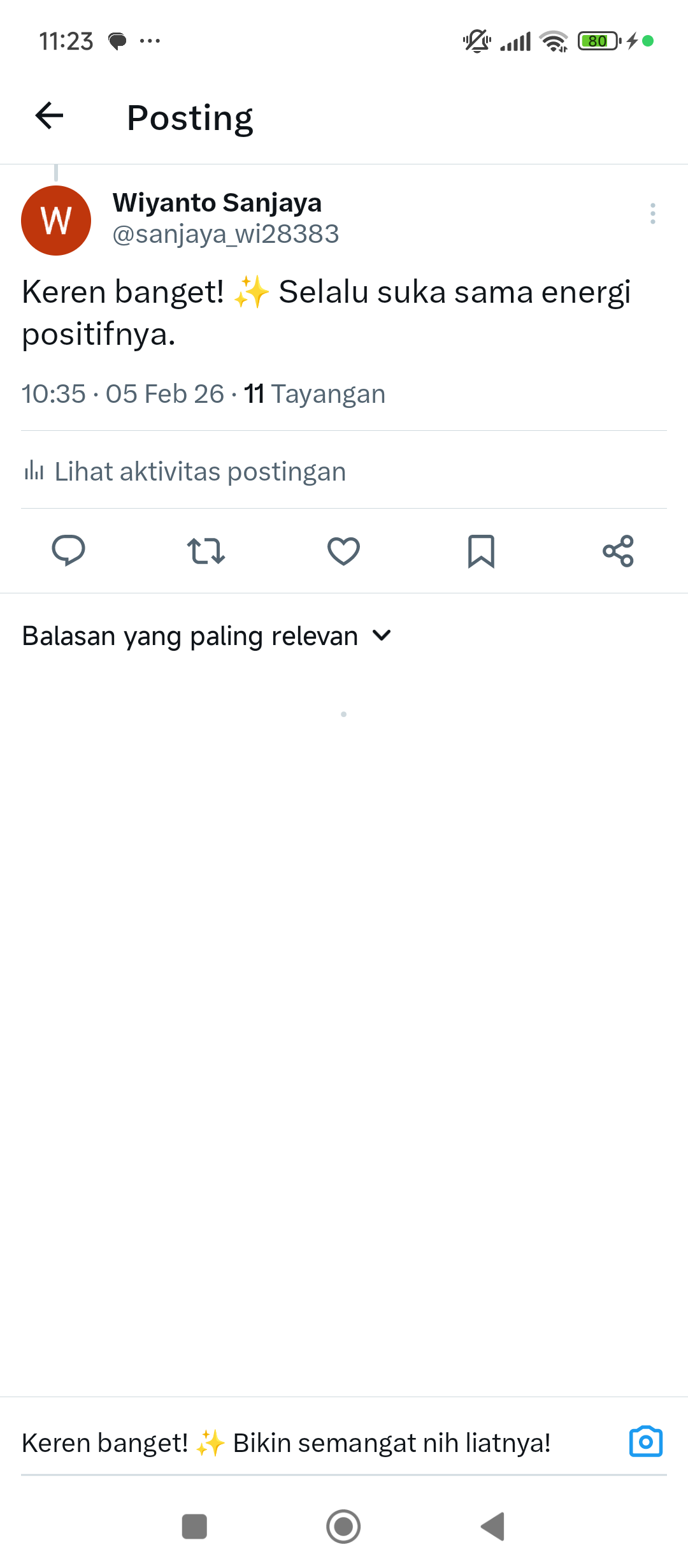Attach a photo using the camera icon
The height and width of the screenshot is (1568, 688).
pyautogui.click(x=645, y=1442)
